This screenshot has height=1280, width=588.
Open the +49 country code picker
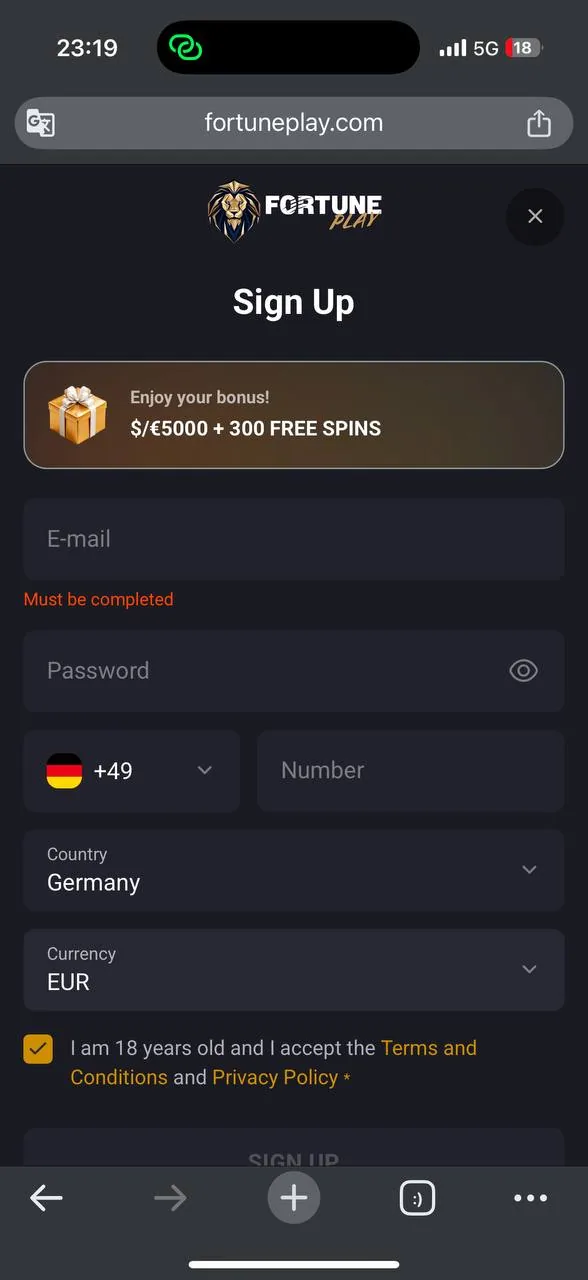point(132,771)
